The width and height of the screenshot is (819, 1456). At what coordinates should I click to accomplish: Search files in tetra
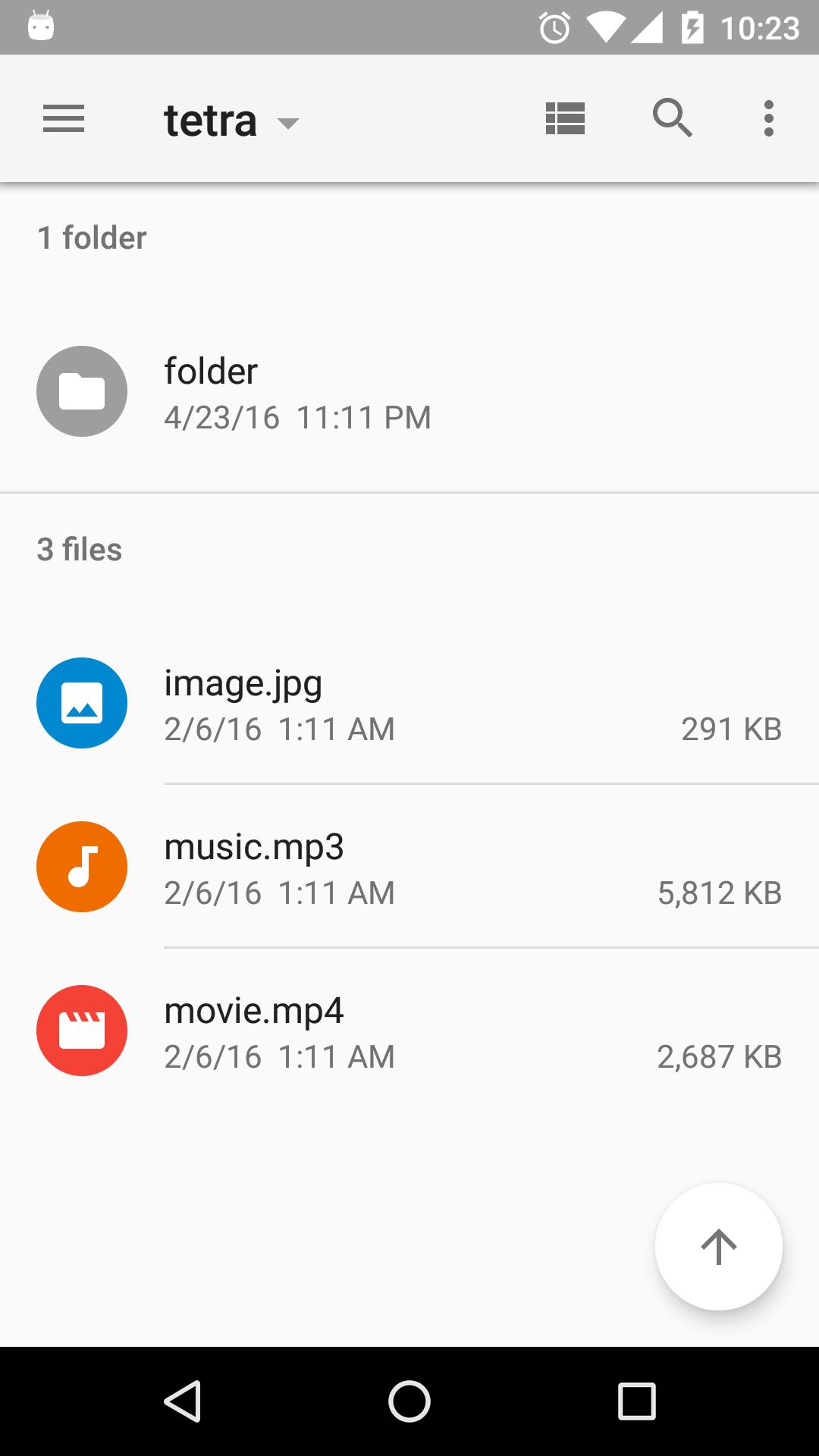click(672, 119)
